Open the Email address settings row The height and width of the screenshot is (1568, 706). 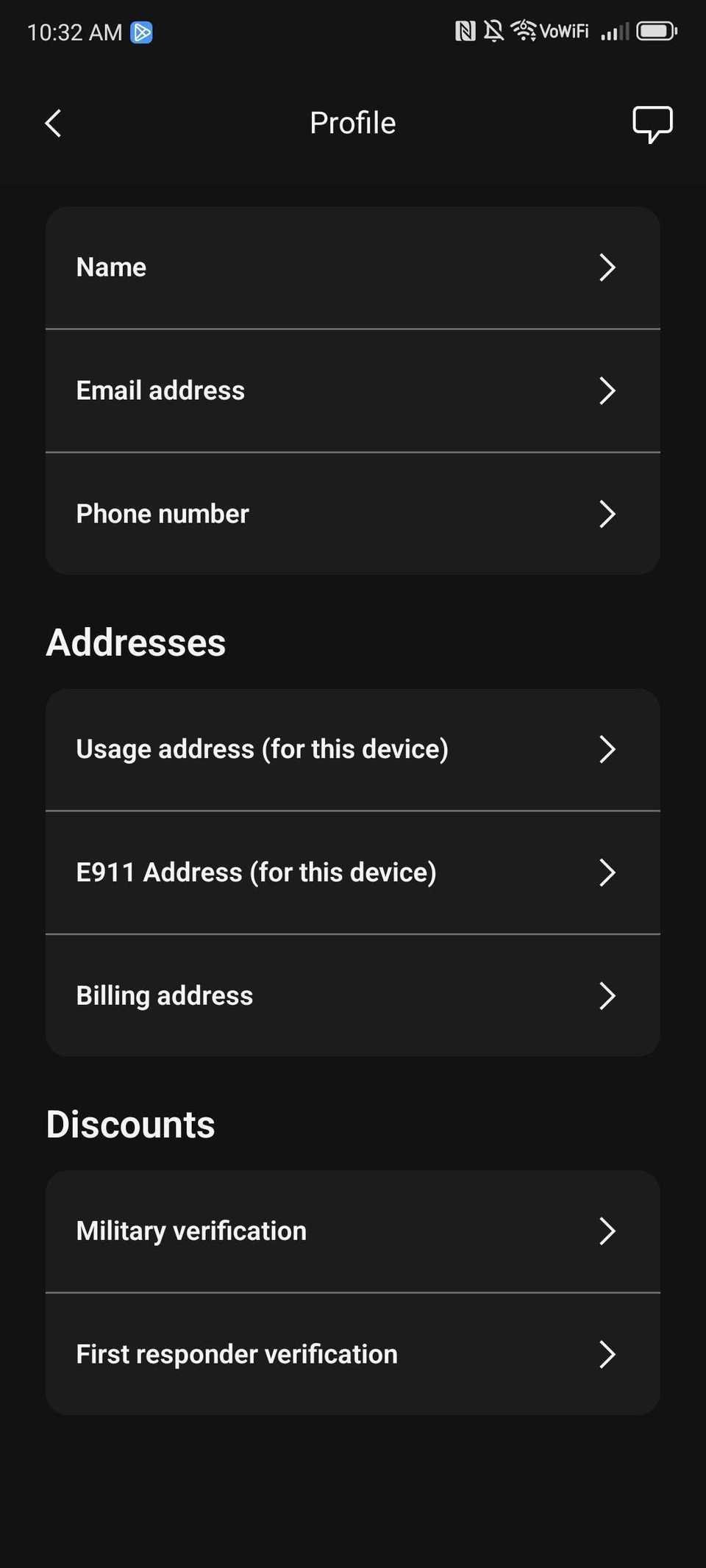coord(353,390)
